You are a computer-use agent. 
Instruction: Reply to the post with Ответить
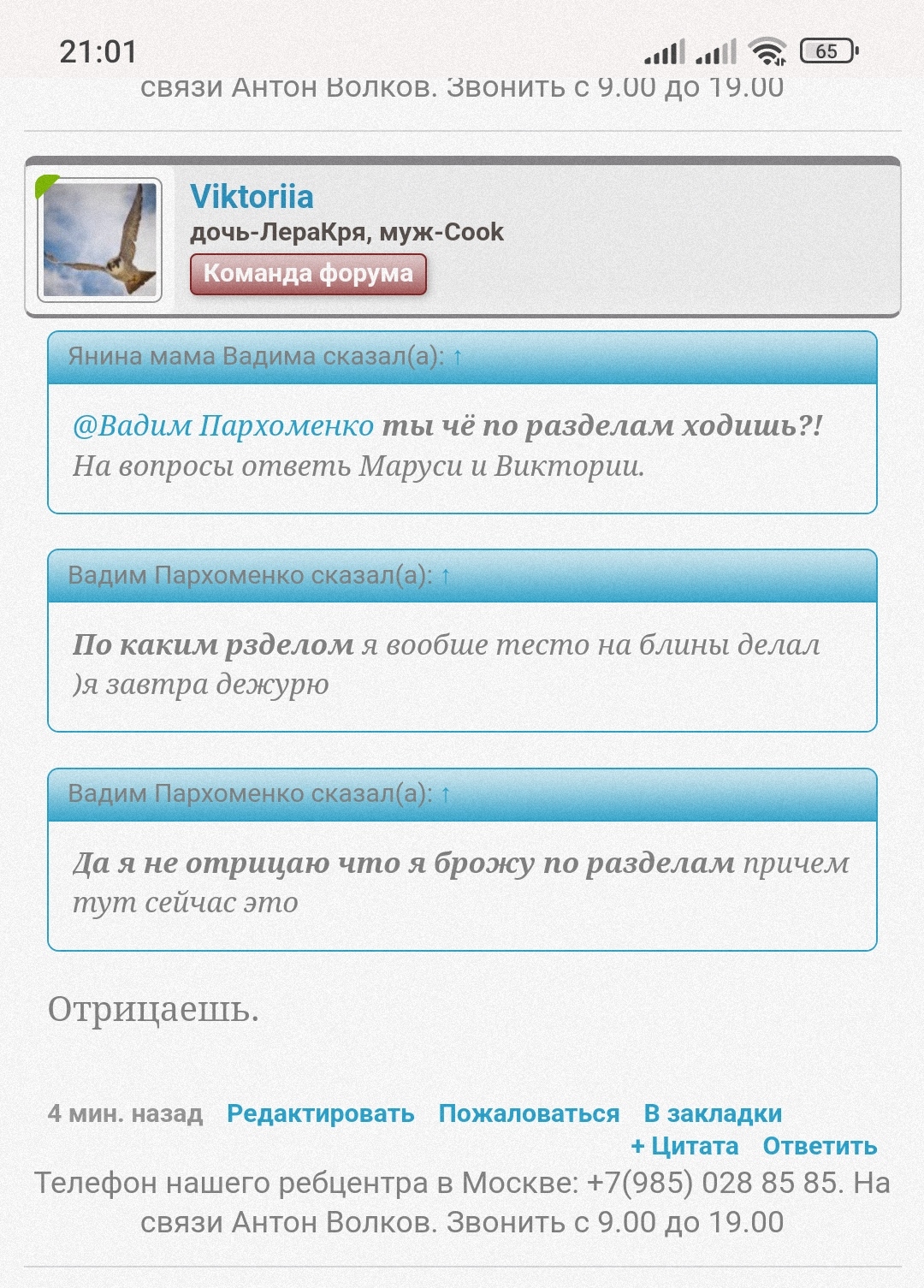(x=820, y=1146)
